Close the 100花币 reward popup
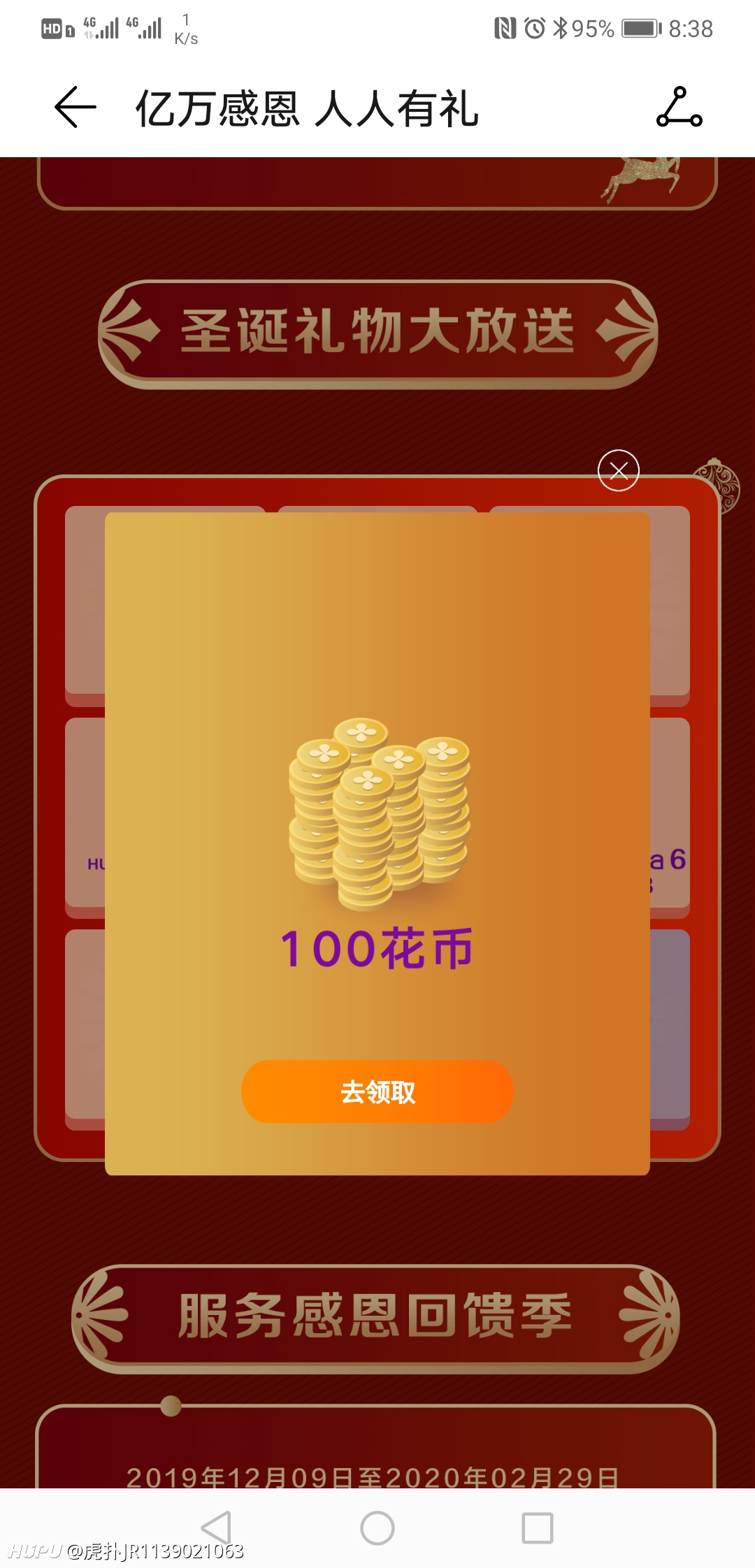Viewport: 755px width, 1568px height. click(619, 470)
